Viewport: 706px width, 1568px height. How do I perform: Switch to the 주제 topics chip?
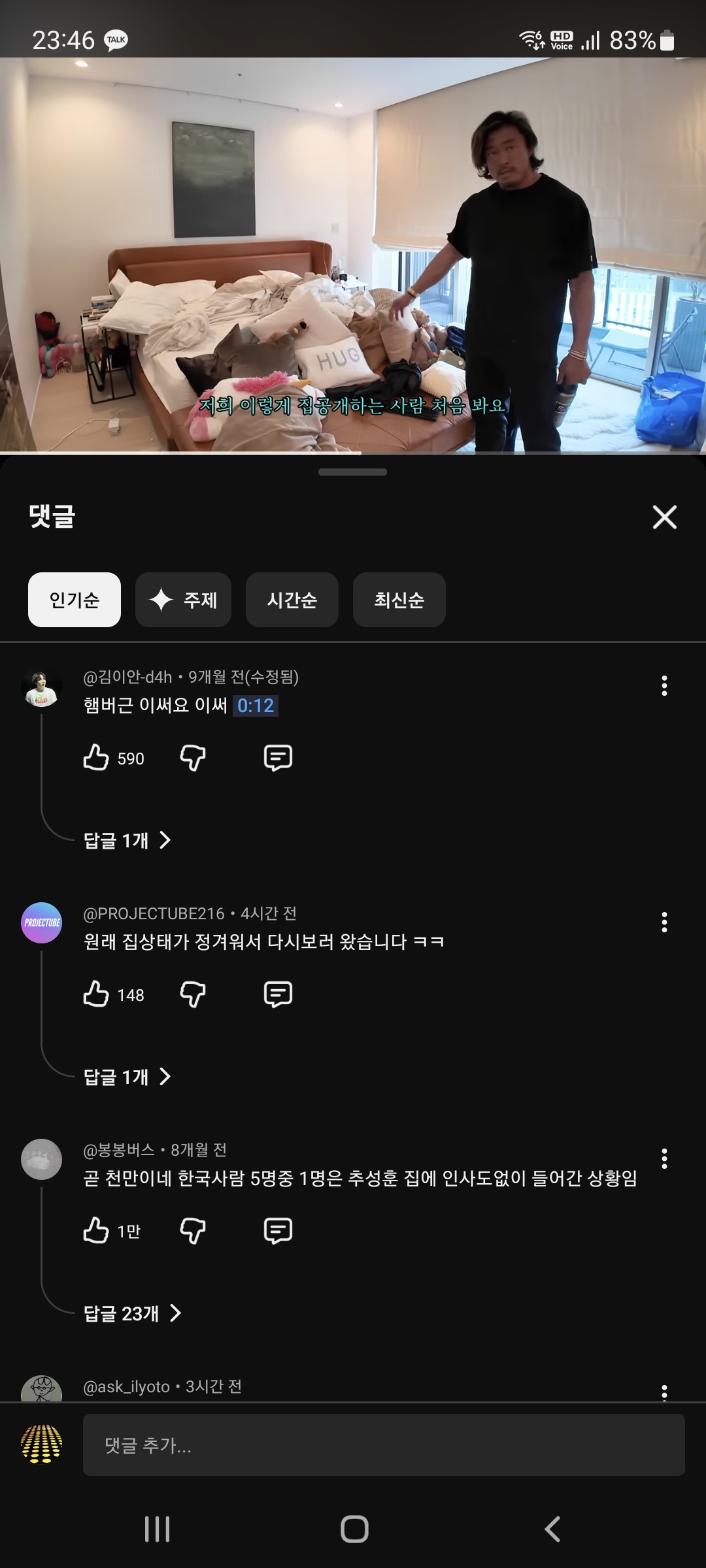[x=183, y=600]
